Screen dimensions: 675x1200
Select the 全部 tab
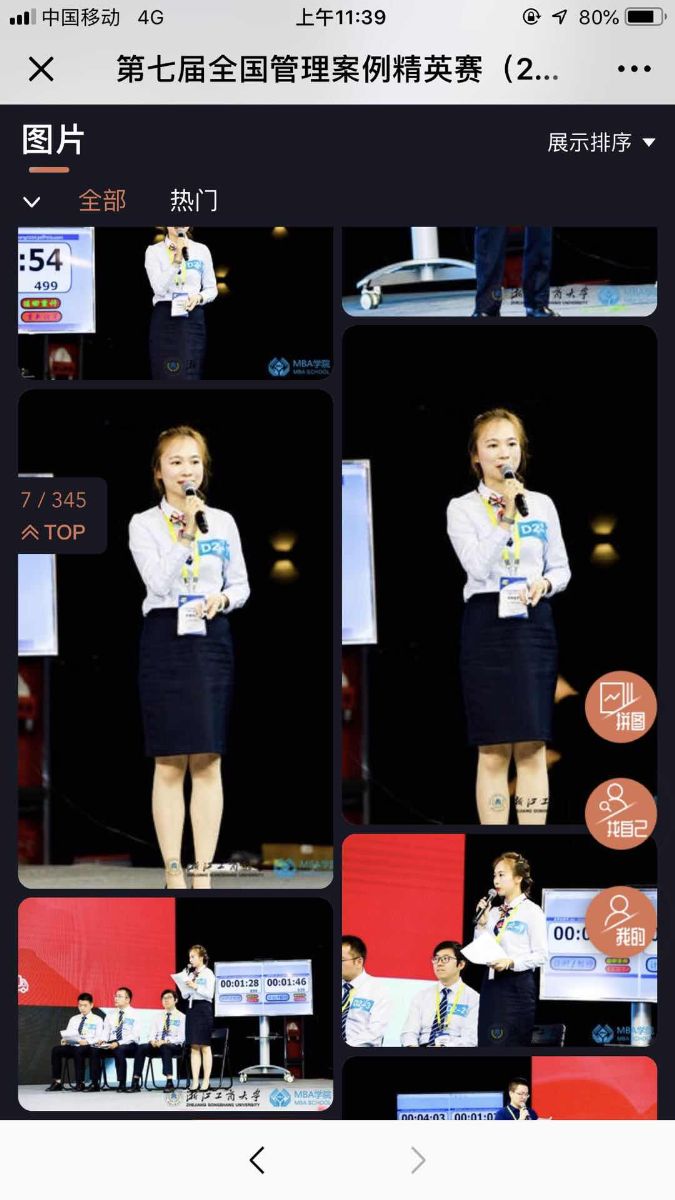(x=102, y=200)
